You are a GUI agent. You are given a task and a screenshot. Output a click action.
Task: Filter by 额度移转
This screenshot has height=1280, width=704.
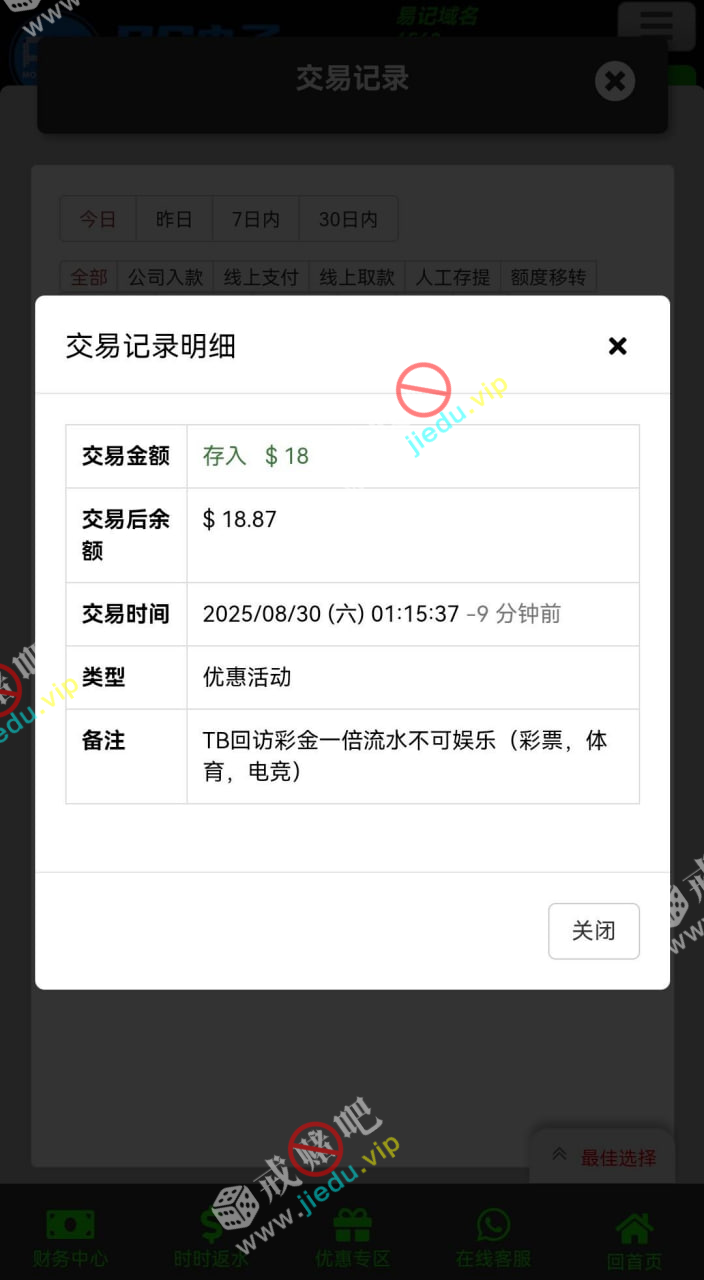click(x=548, y=277)
